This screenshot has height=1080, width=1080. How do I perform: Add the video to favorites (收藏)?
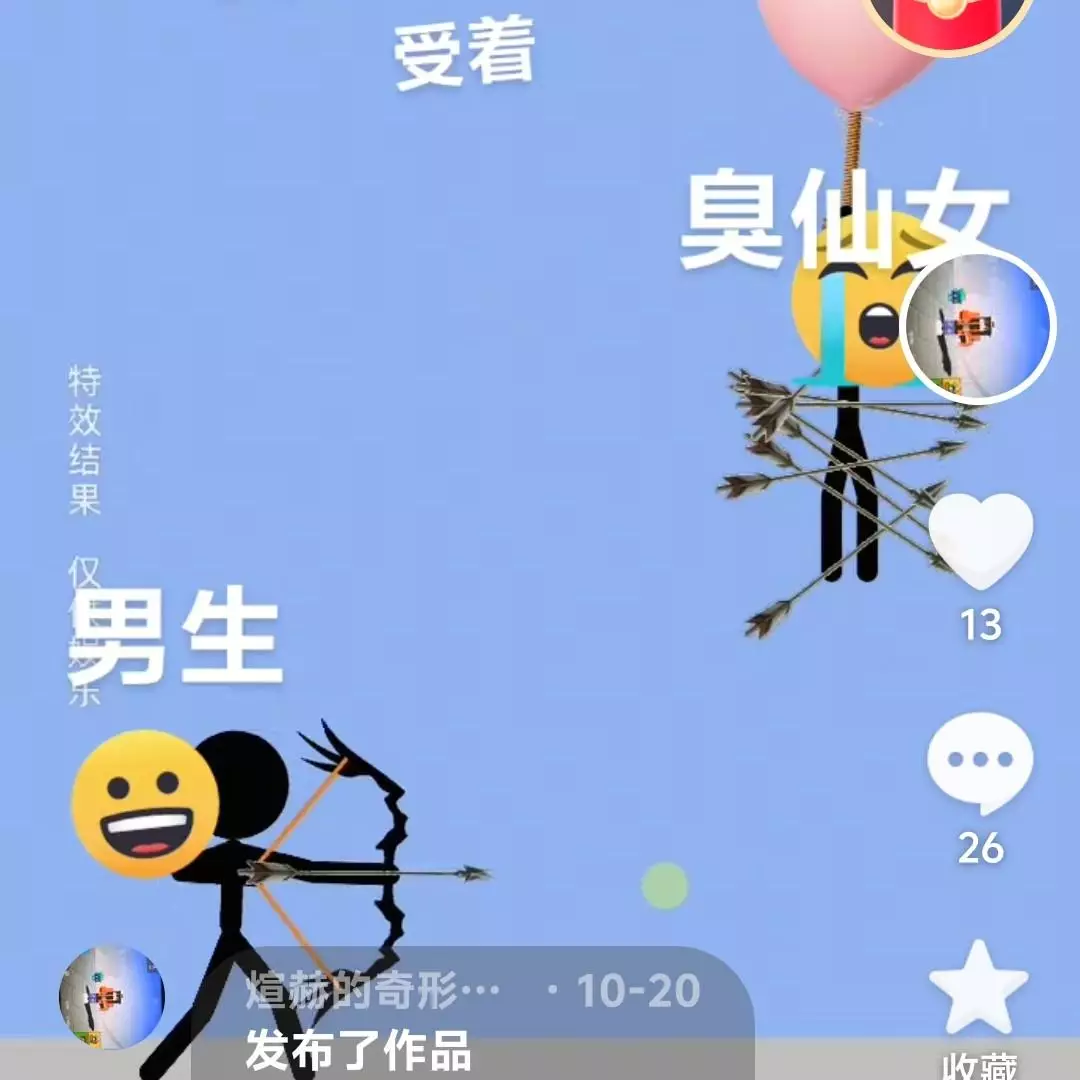pyautogui.click(x=978, y=990)
